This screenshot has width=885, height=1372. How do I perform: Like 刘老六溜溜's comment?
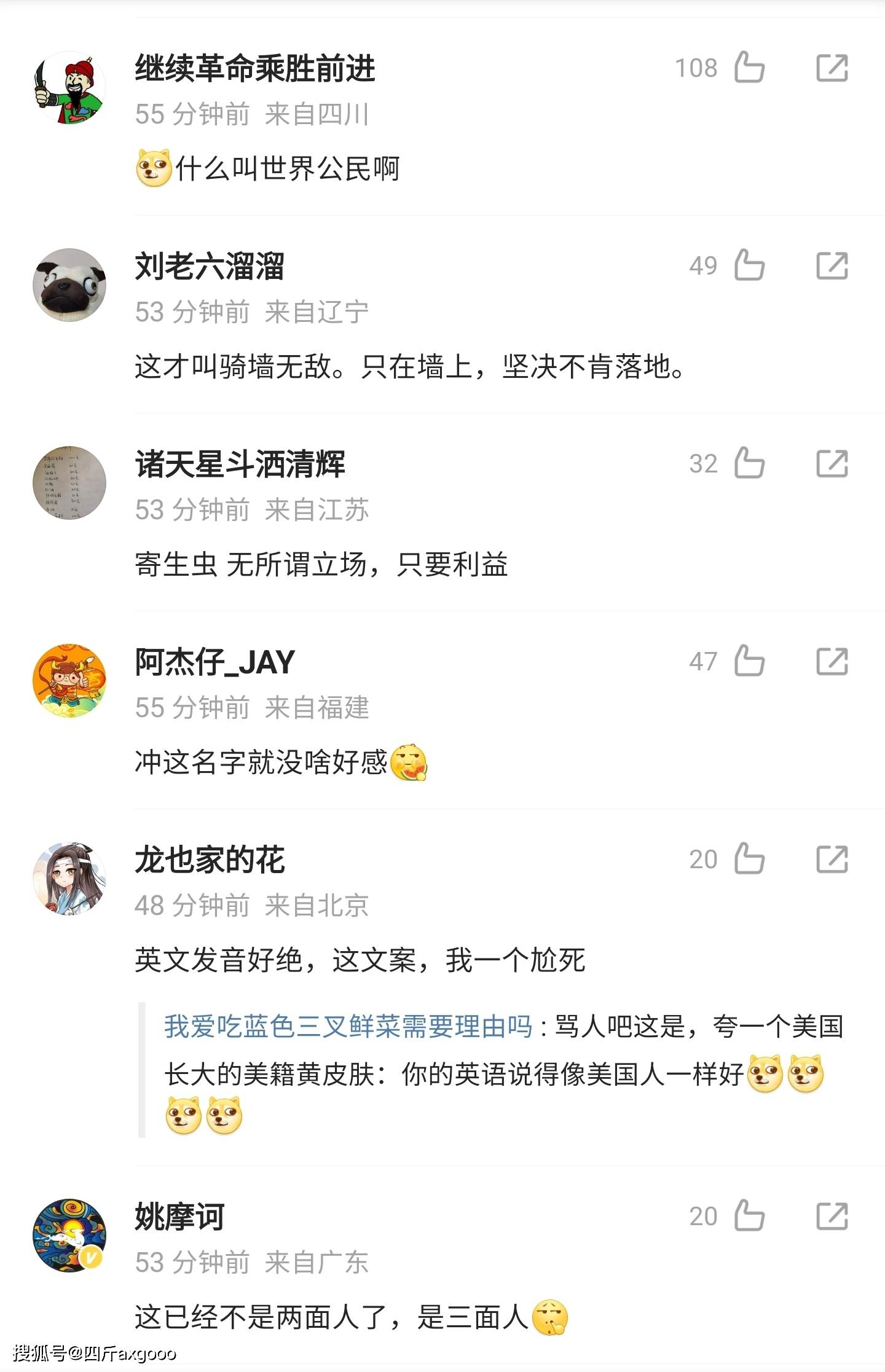click(x=749, y=265)
